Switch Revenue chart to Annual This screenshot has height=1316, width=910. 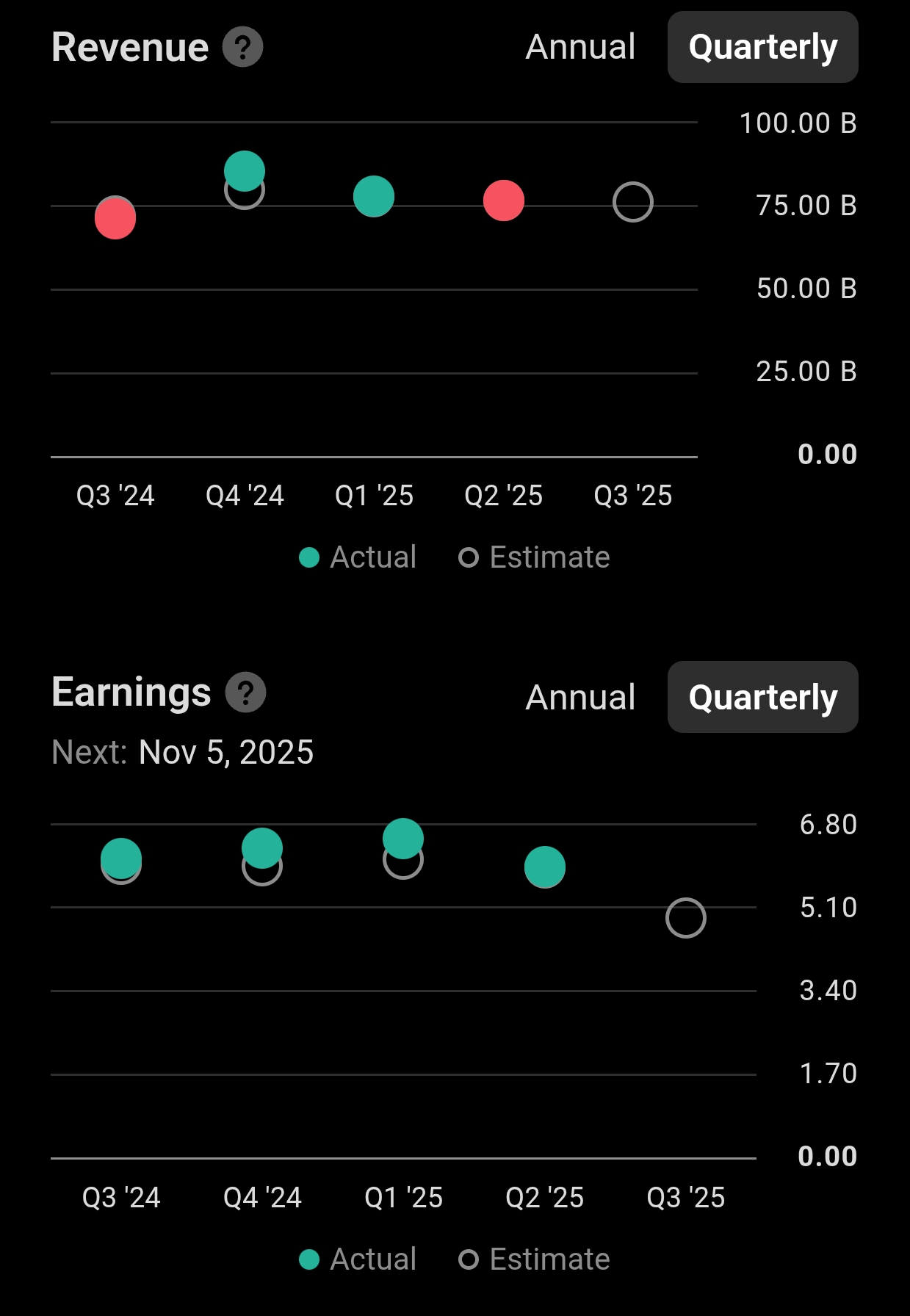coord(580,47)
